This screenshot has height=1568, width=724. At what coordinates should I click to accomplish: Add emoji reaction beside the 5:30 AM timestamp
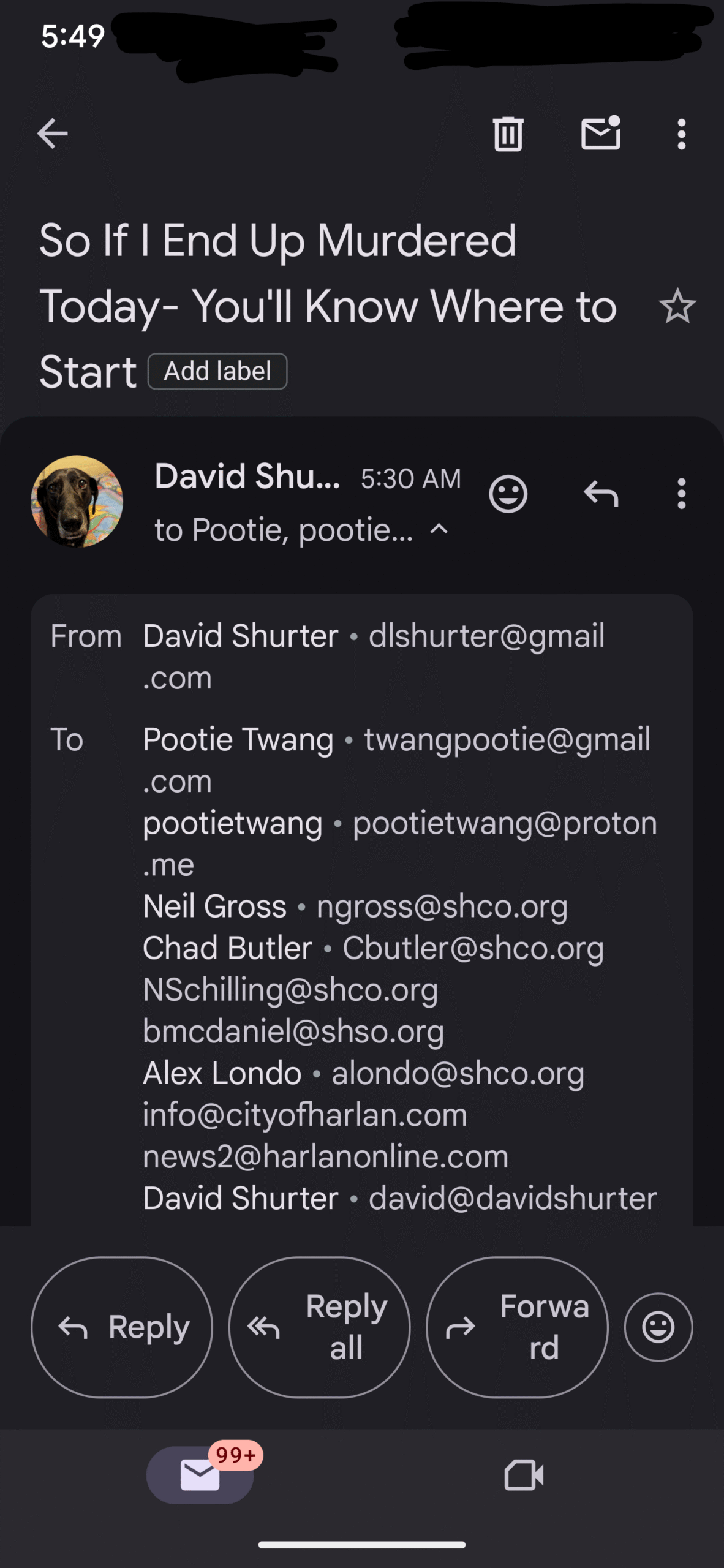pyautogui.click(x=508, y=494)
